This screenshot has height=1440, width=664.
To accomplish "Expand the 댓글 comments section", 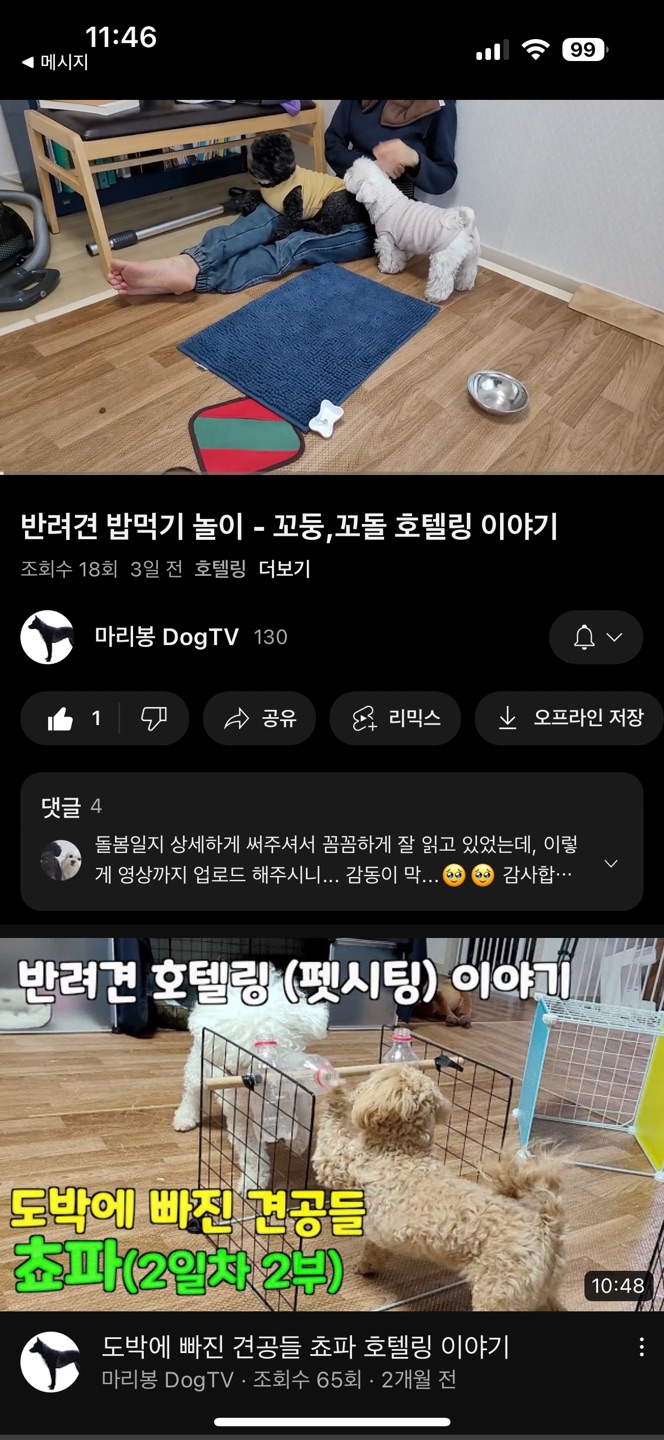I will [x=330, y=841].
